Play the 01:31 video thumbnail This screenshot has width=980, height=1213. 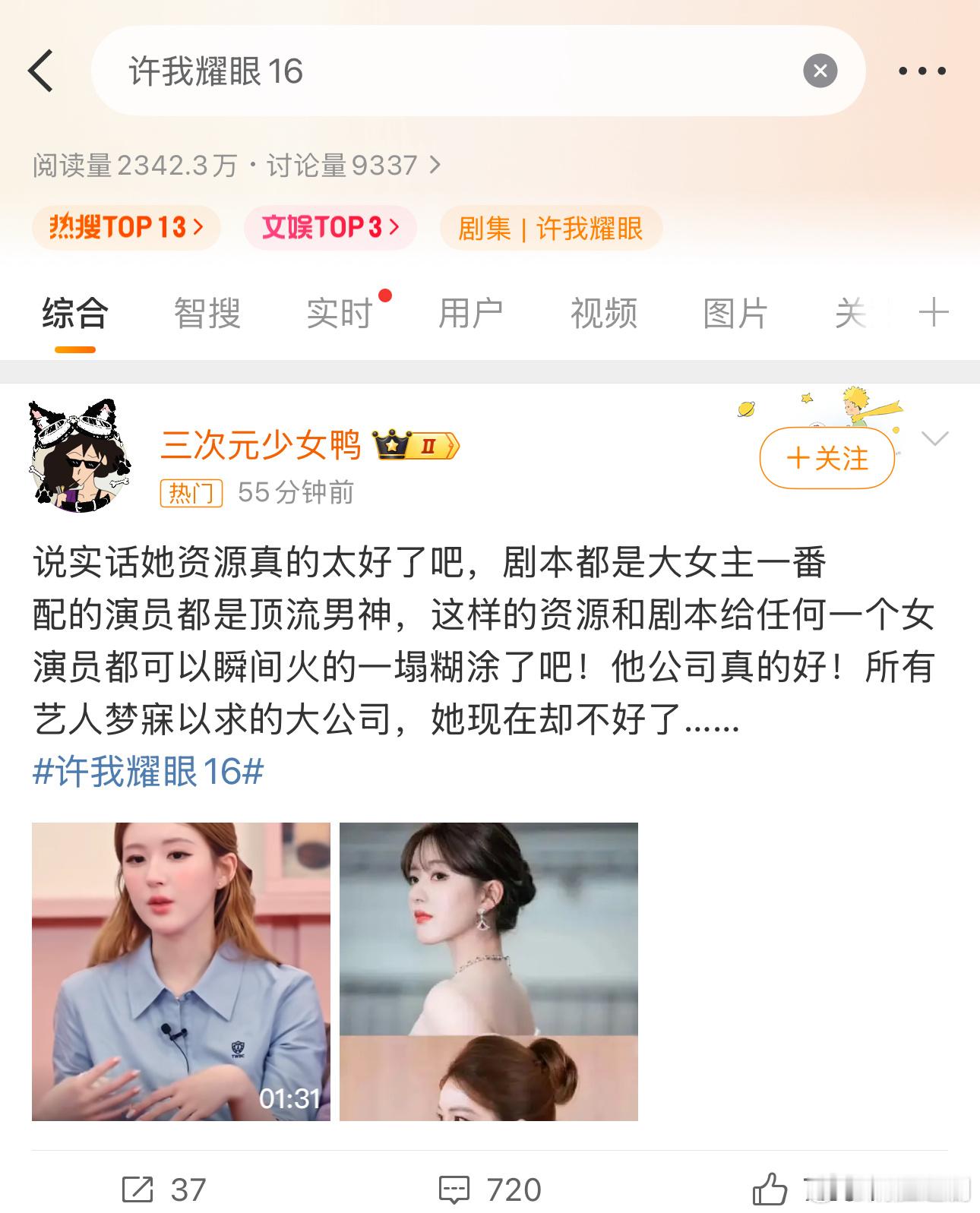181,971
